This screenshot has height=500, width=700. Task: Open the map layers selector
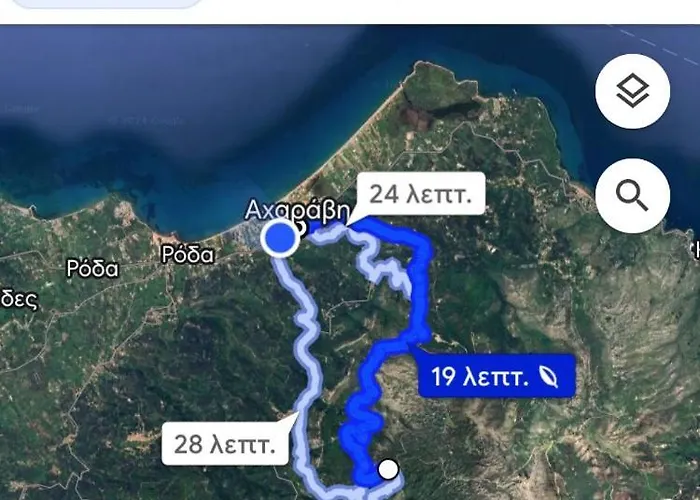point(632,92)
